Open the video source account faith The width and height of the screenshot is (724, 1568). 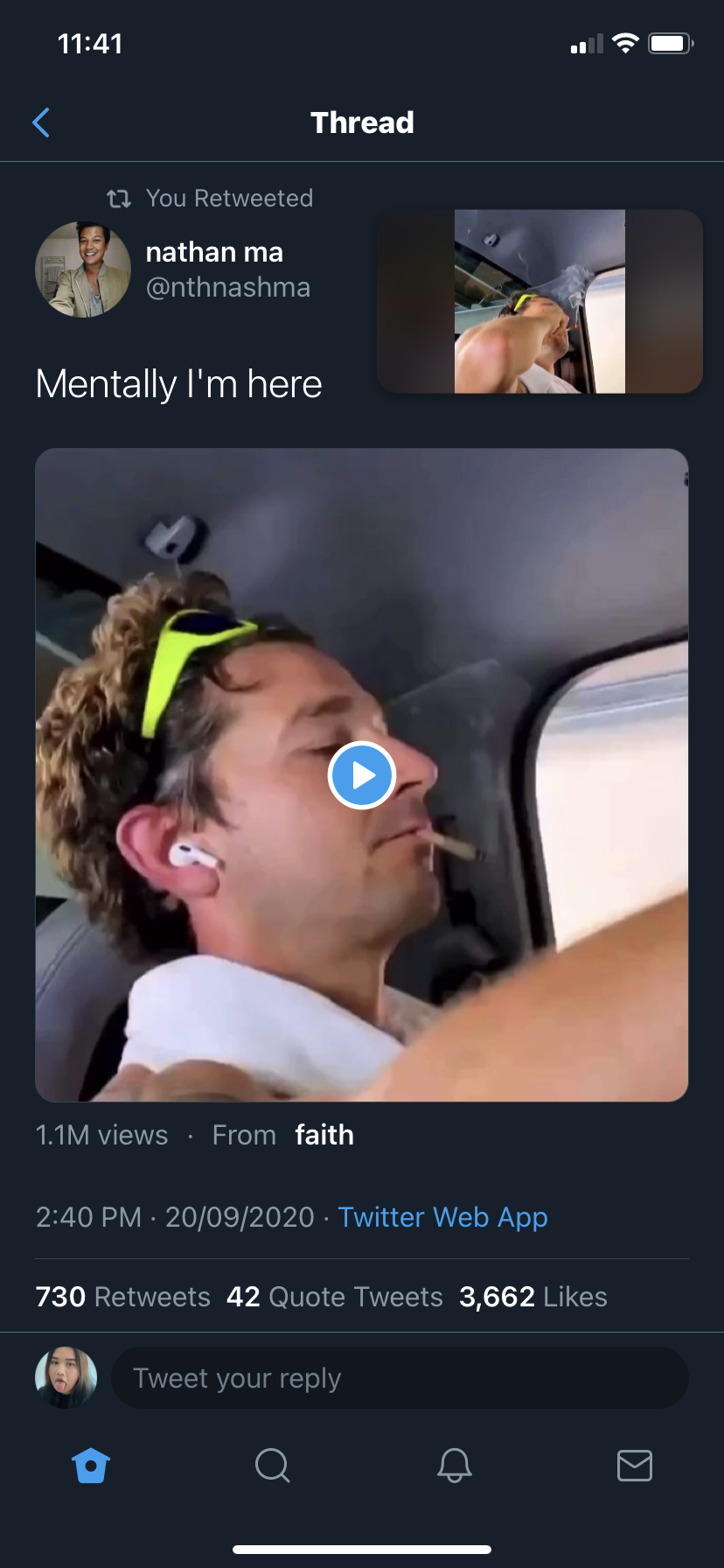[324, 1135]
